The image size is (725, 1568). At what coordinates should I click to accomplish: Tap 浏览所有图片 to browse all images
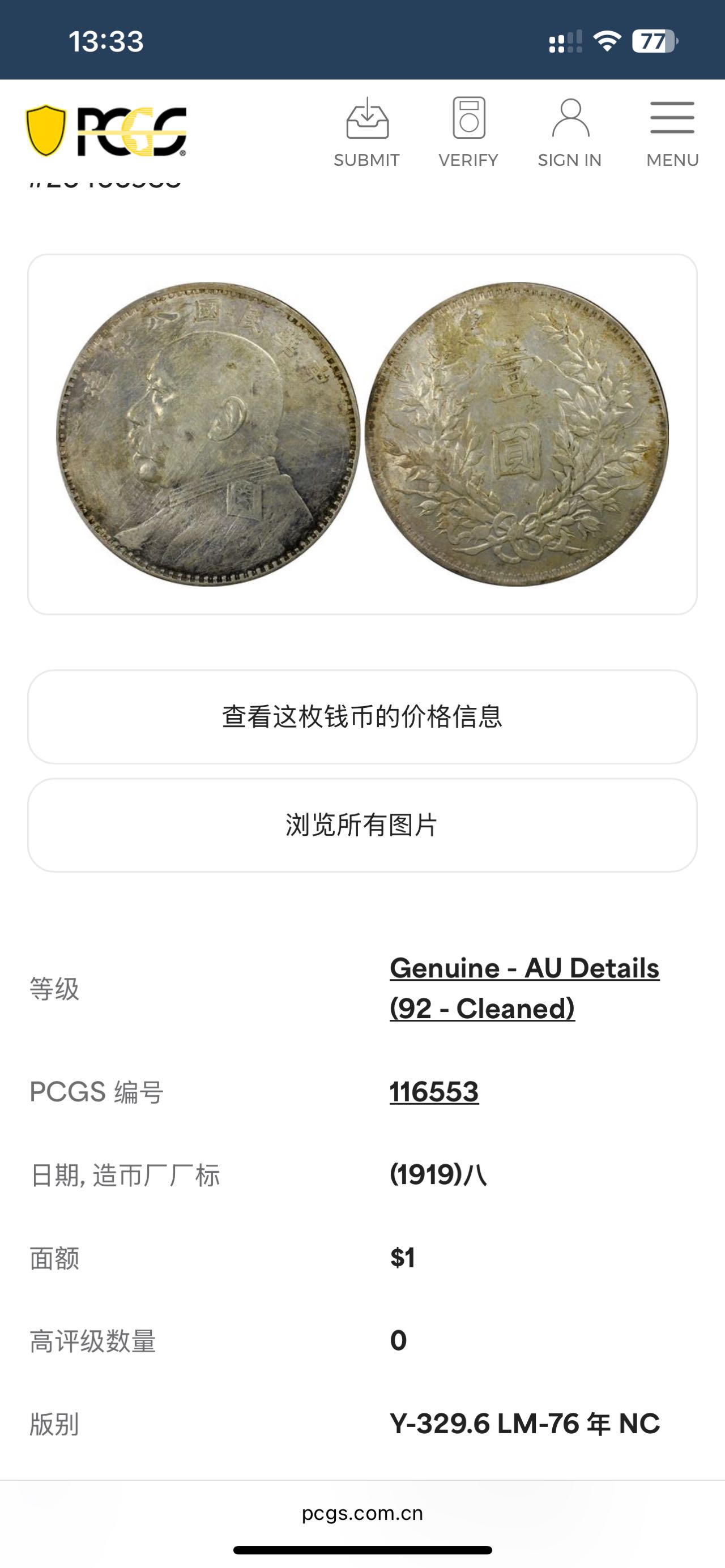pos(362,825)
